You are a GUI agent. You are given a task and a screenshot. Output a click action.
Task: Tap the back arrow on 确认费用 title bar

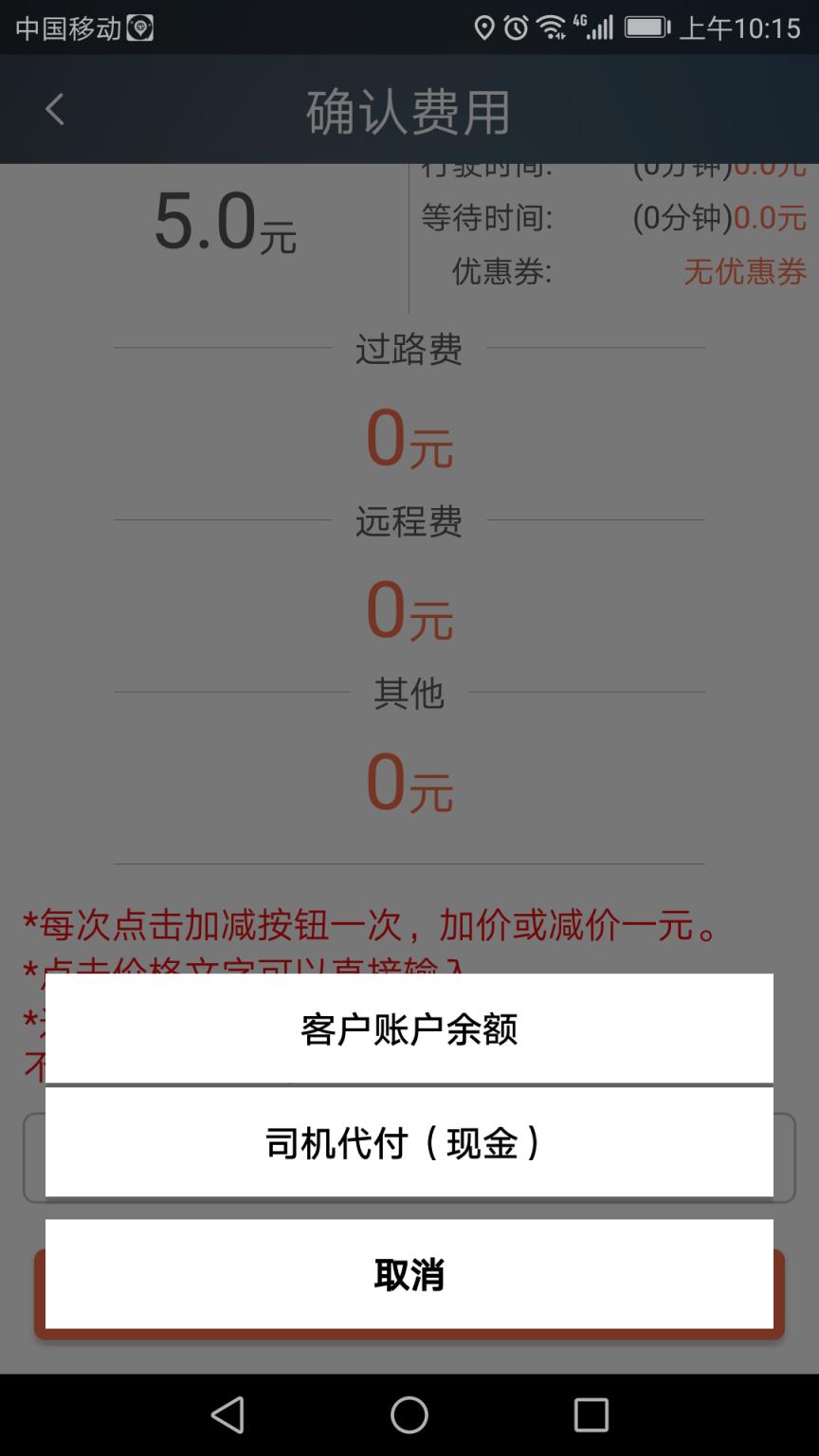coord(54,109)
